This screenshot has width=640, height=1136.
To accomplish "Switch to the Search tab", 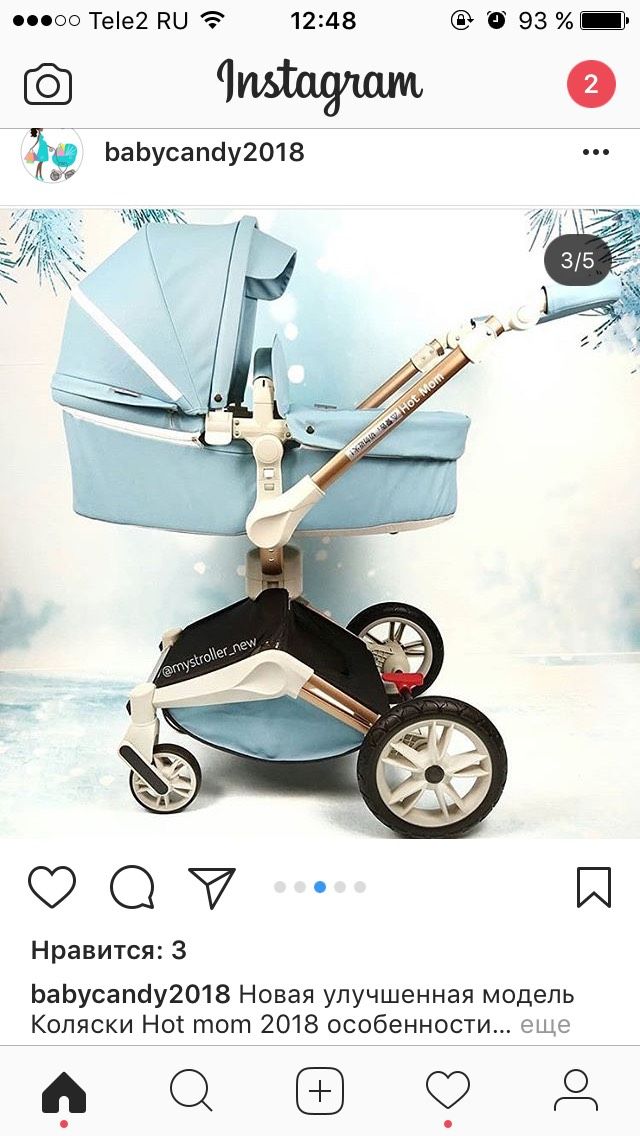I will [x=191, y=1091].
